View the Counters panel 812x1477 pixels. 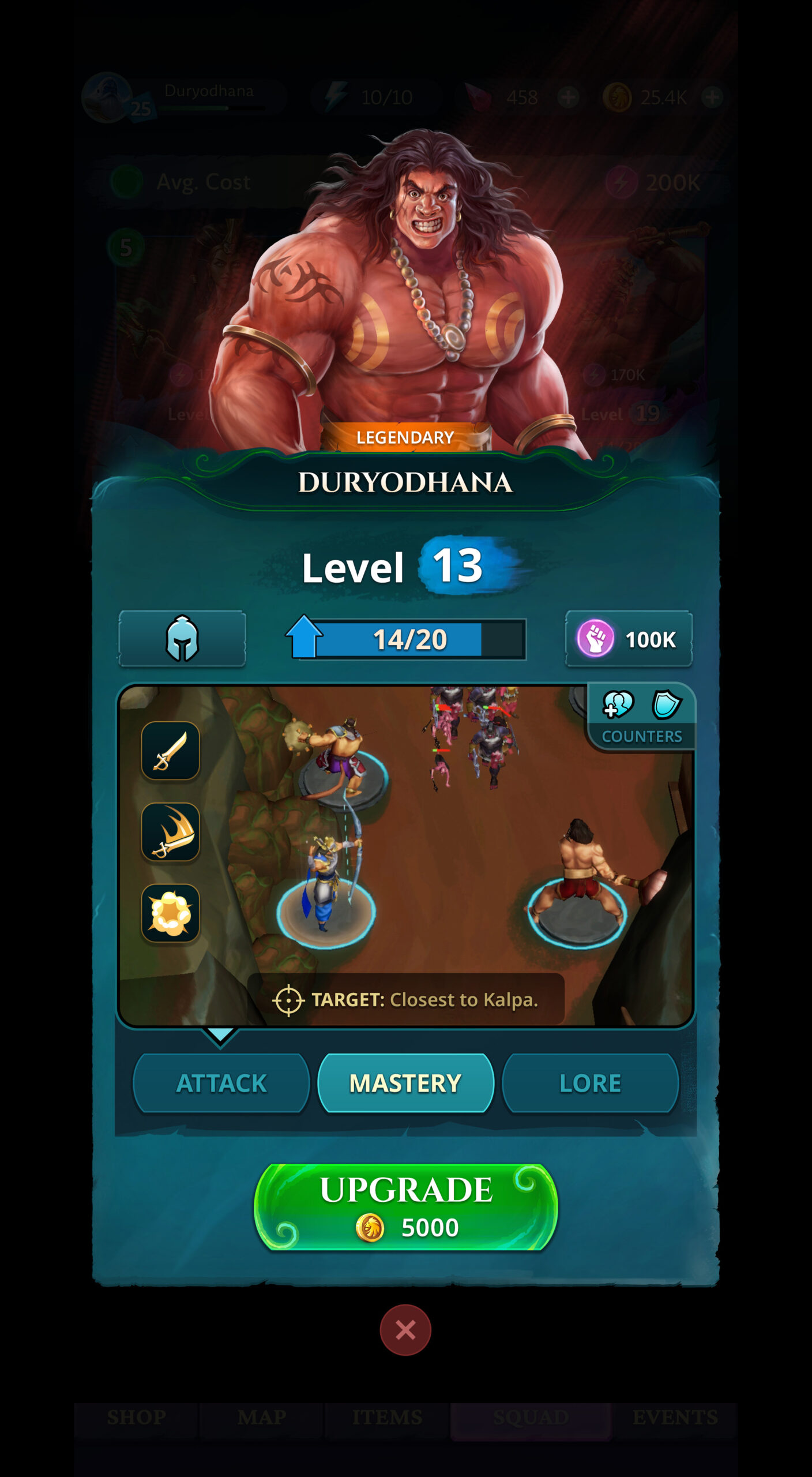coord(641,717)
